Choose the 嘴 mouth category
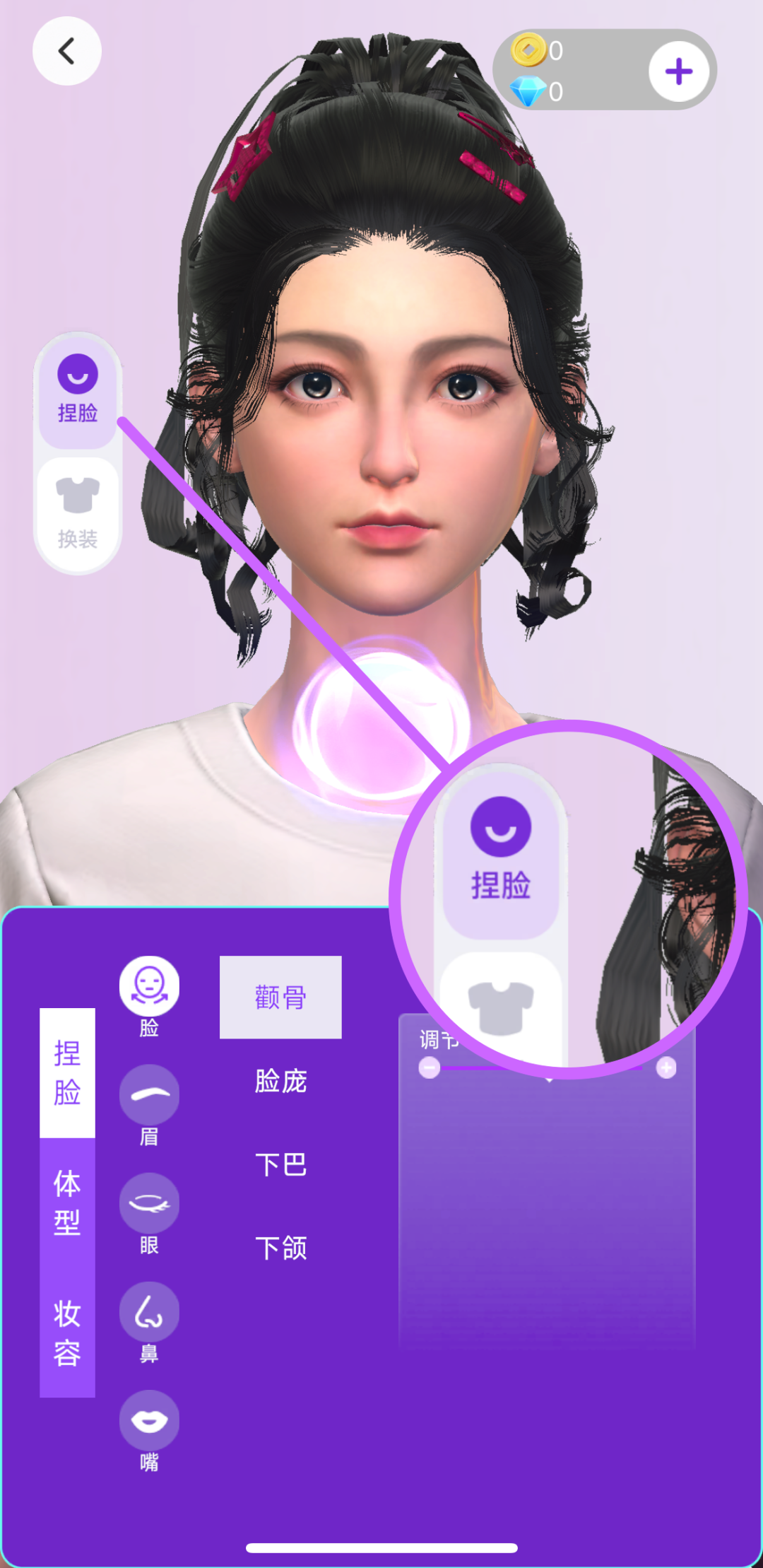 149,1421
